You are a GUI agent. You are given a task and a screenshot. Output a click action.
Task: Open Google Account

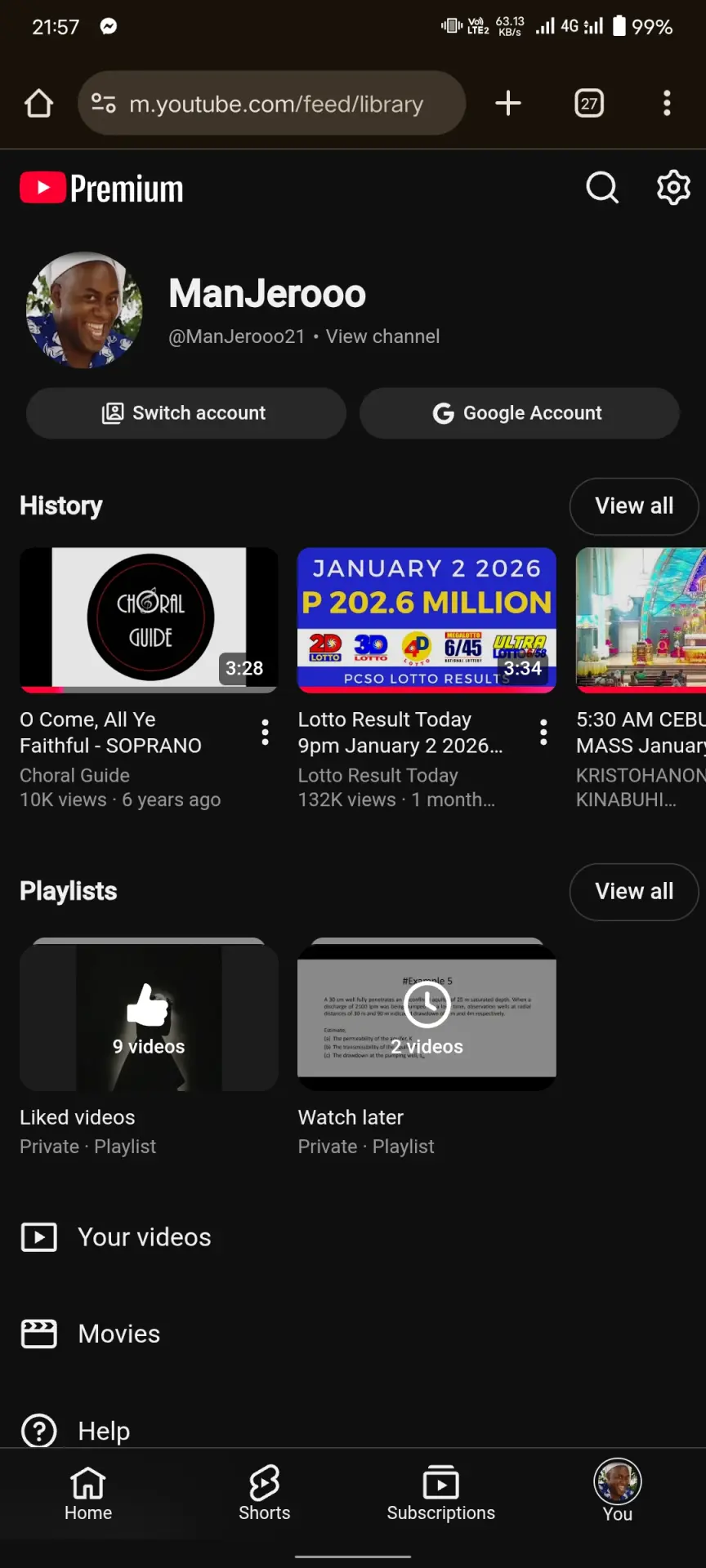coord(520,413)
